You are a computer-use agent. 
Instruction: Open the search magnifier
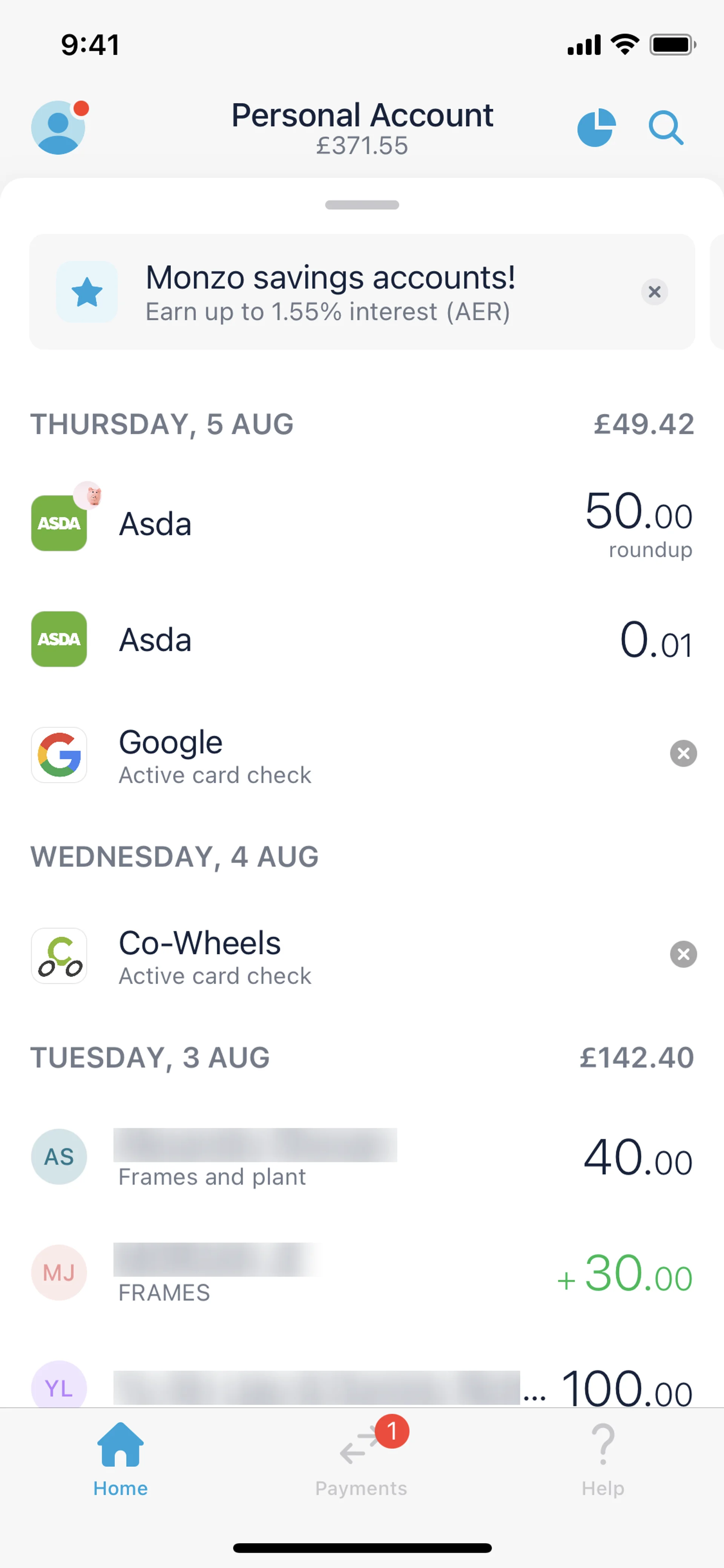[666, 128]
